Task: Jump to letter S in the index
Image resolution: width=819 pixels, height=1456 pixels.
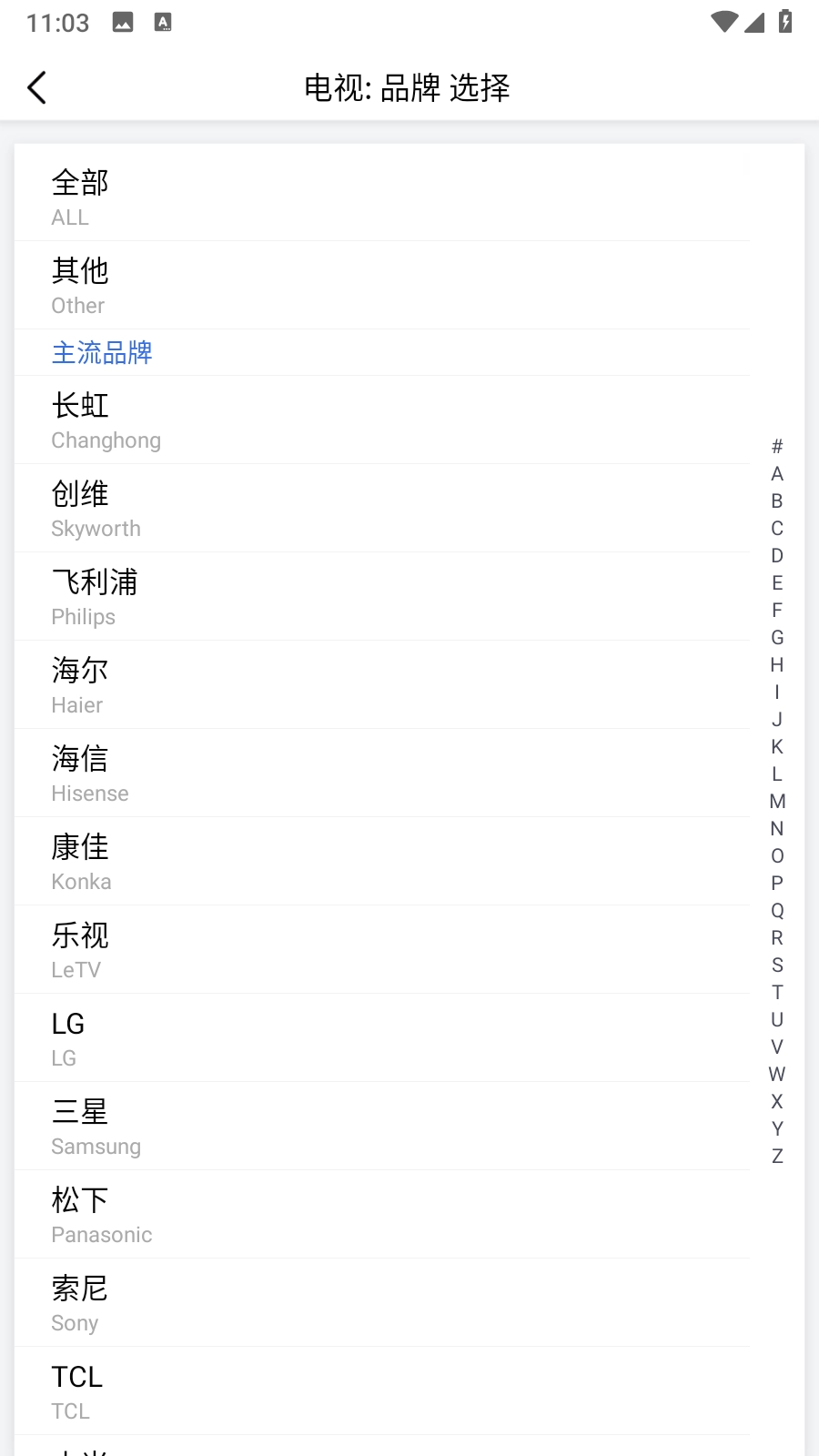Action: click(777, 965)
